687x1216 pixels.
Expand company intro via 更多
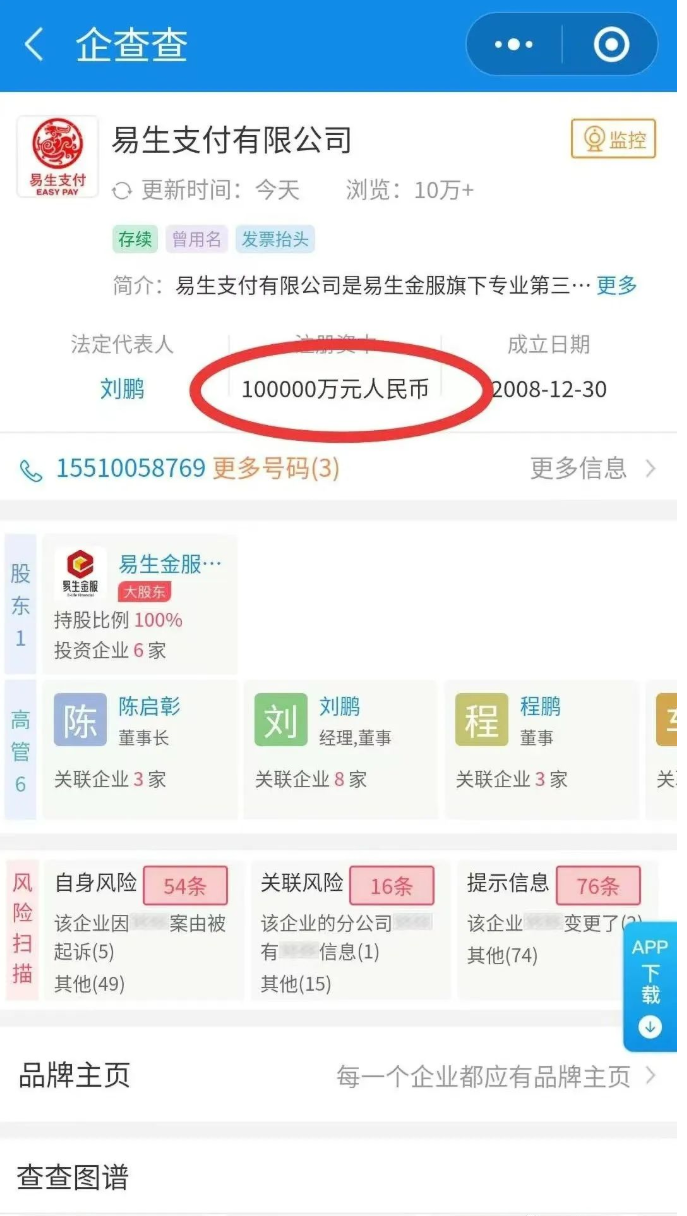616,285
